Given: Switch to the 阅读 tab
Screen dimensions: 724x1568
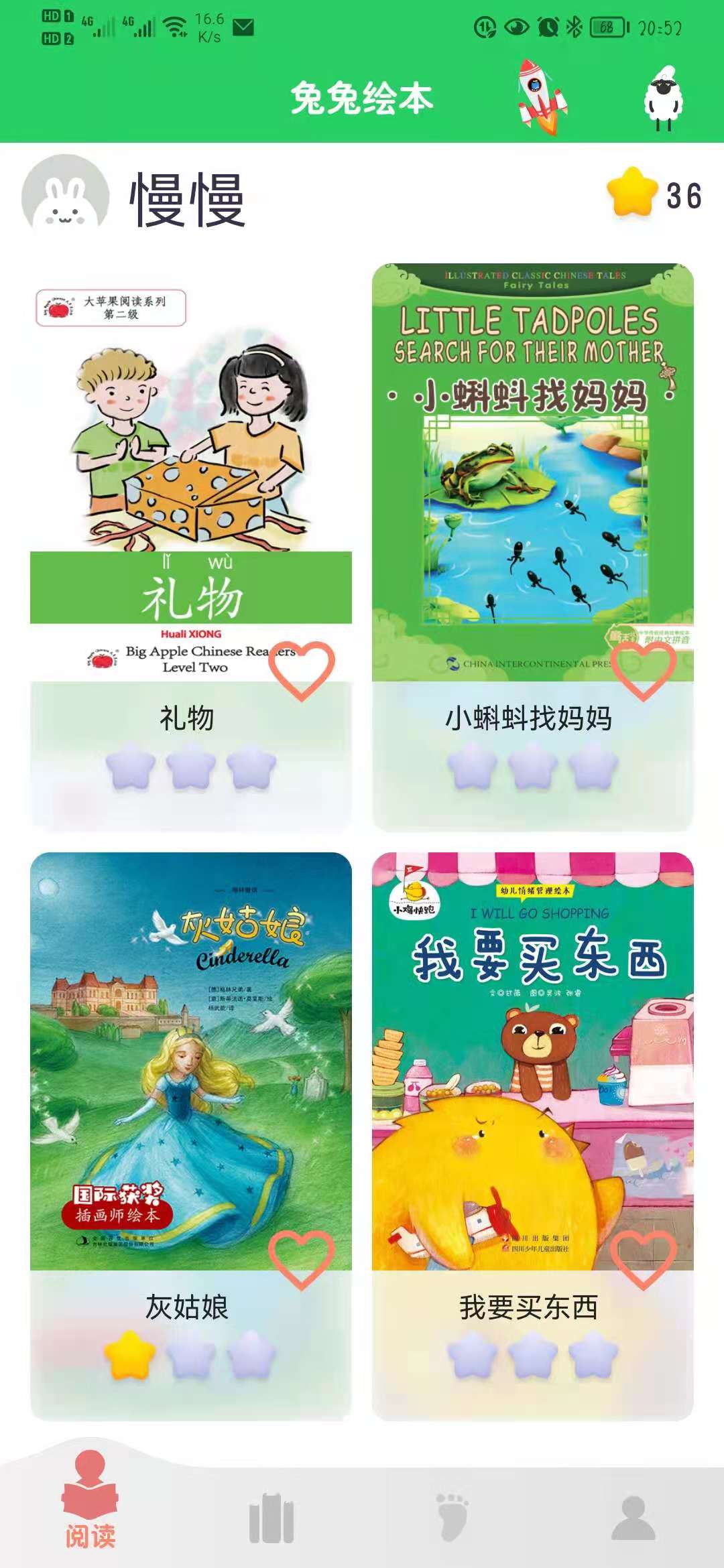Looking at the screenshot, I should click(x=90, y=1498).
